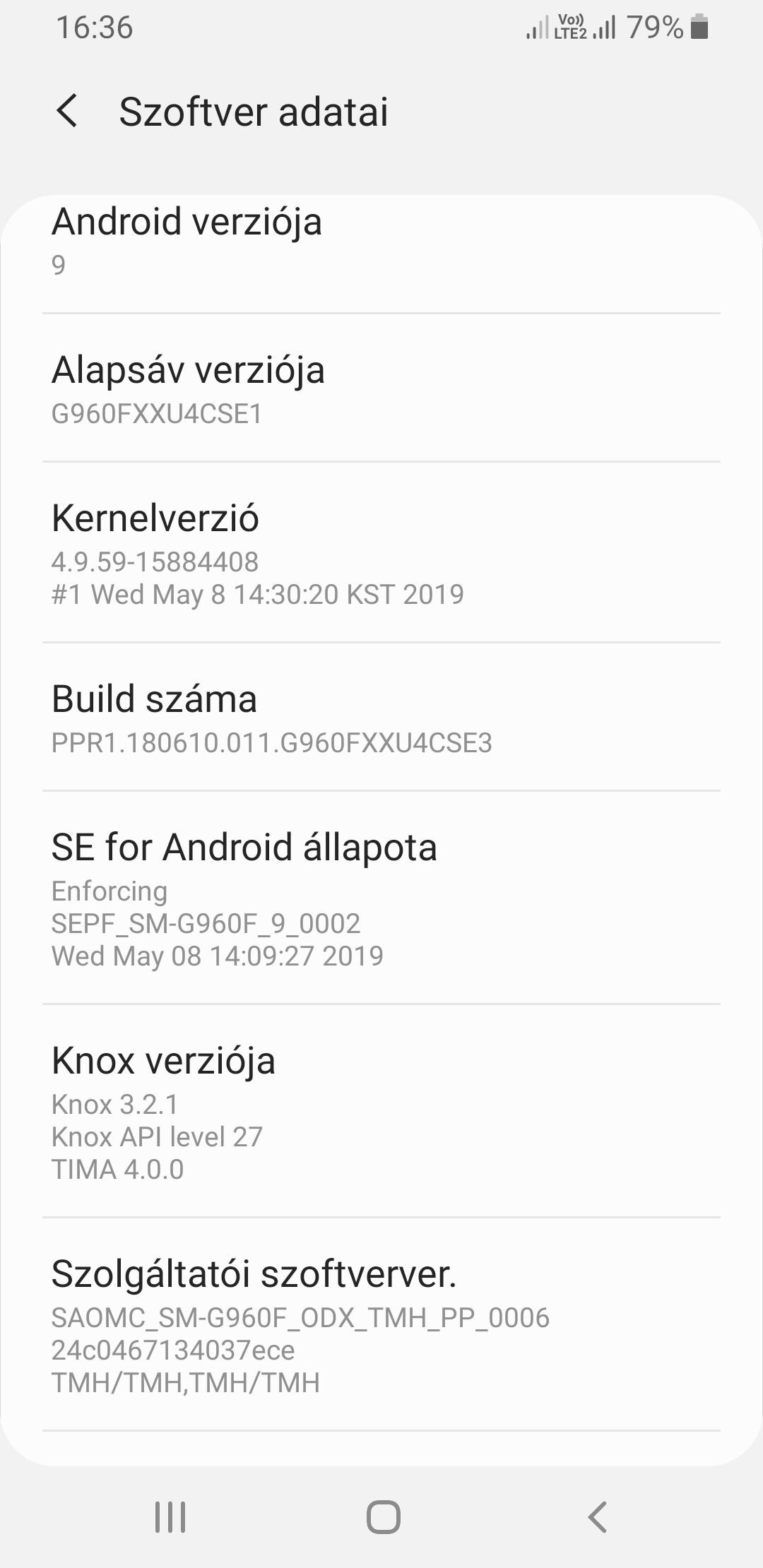
Task: Tap the Android verziója row
Action: point(381,242)
